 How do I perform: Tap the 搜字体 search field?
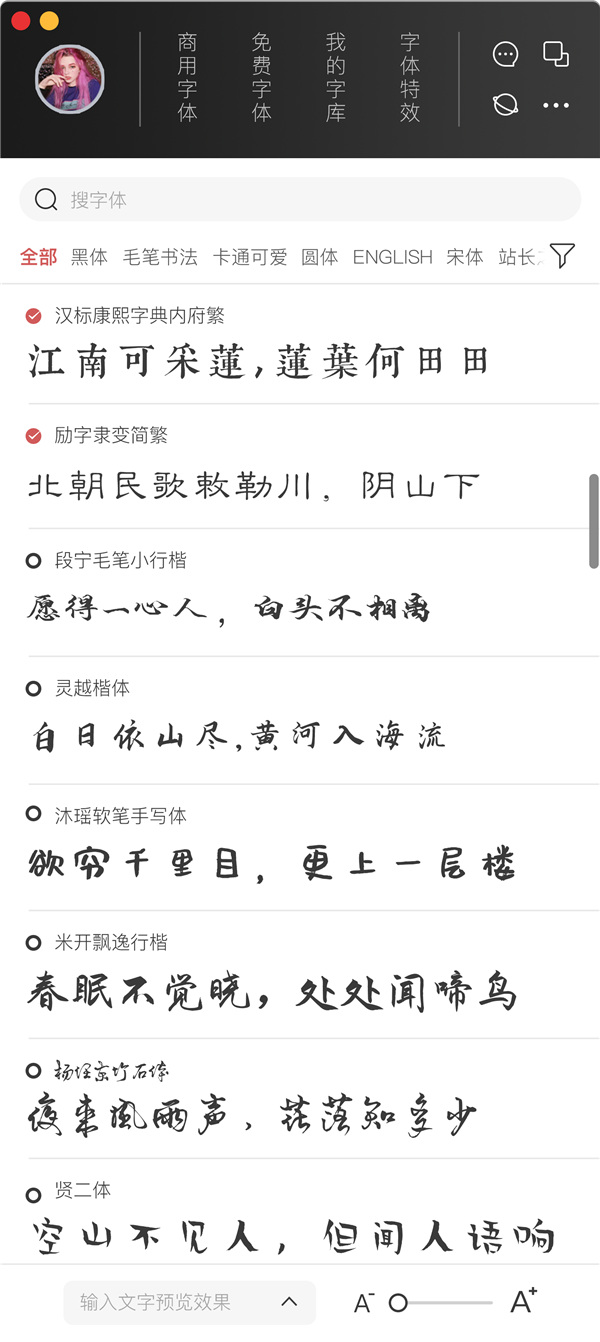[x=300, y=200]
